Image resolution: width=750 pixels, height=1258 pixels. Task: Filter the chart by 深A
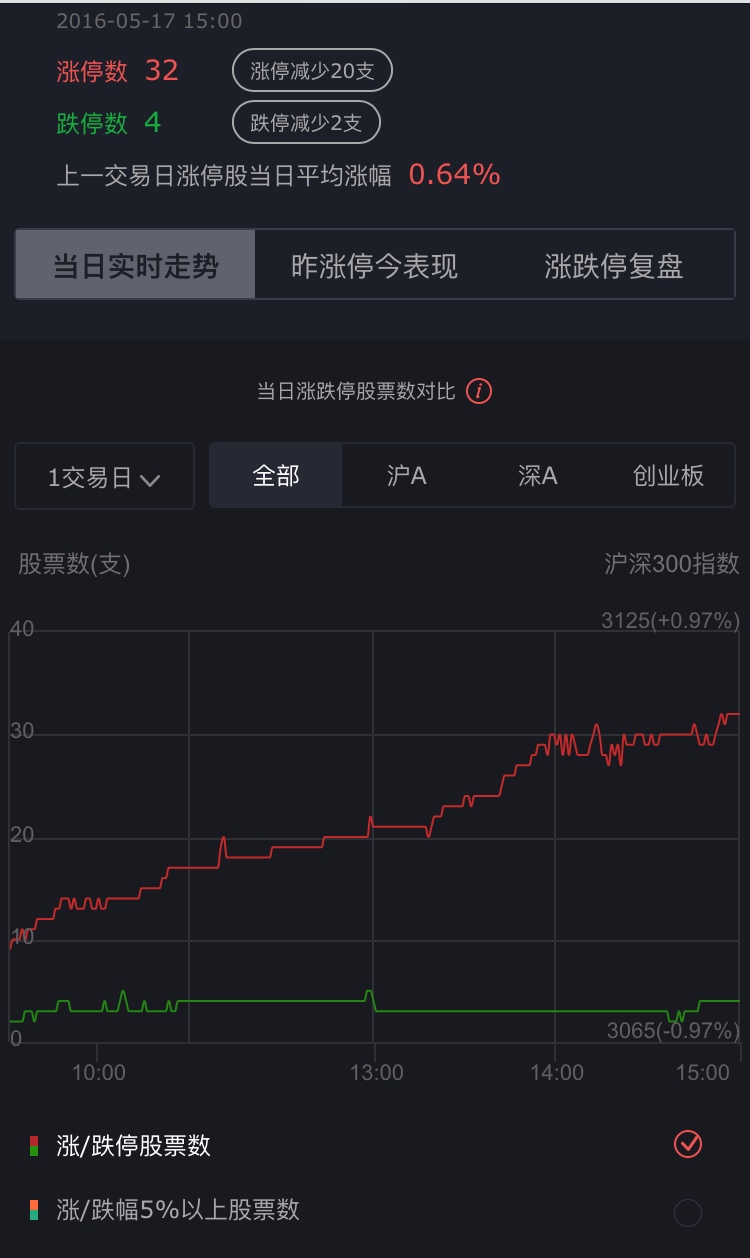tap(538, 476)
